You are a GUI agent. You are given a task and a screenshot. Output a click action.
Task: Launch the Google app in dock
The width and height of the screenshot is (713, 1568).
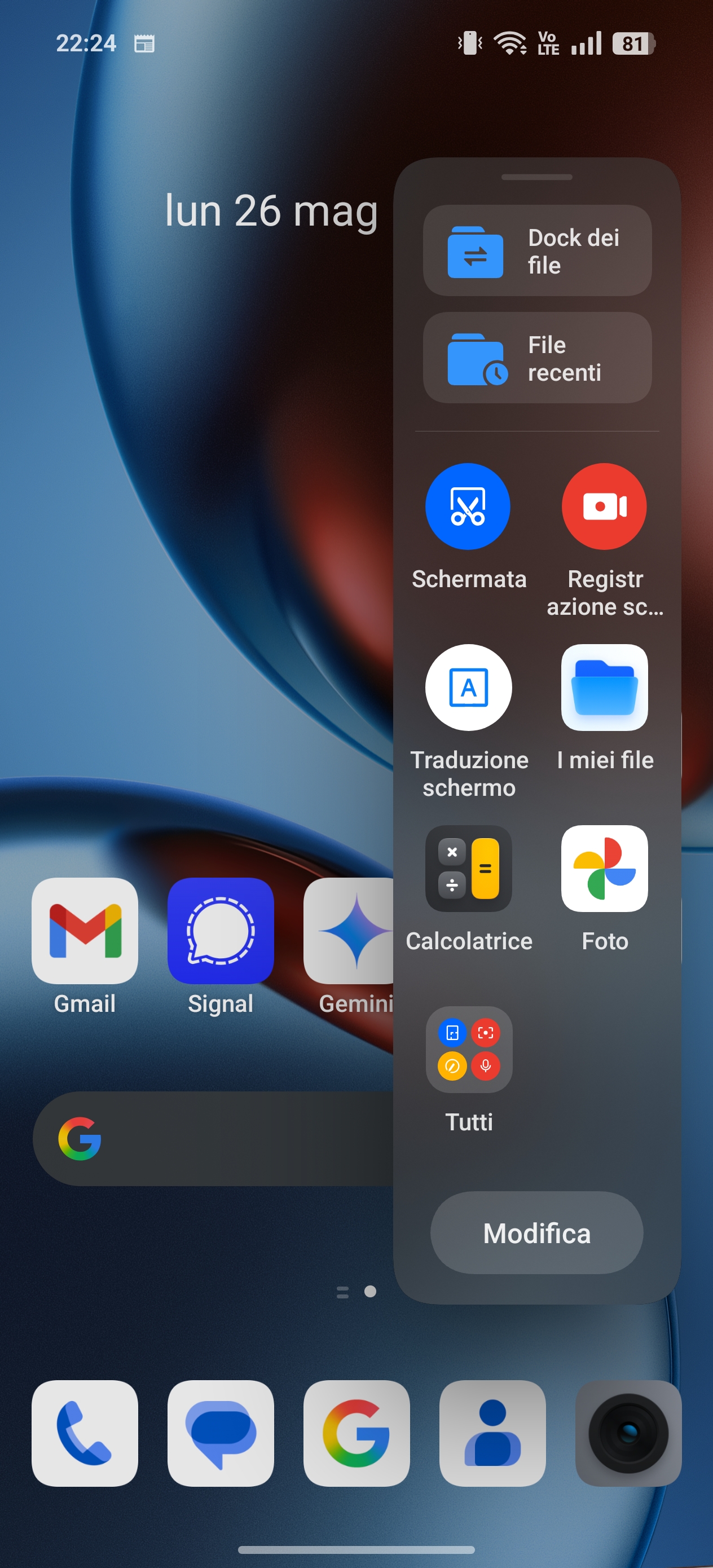pyautogui.click(x=356, y=1433)
